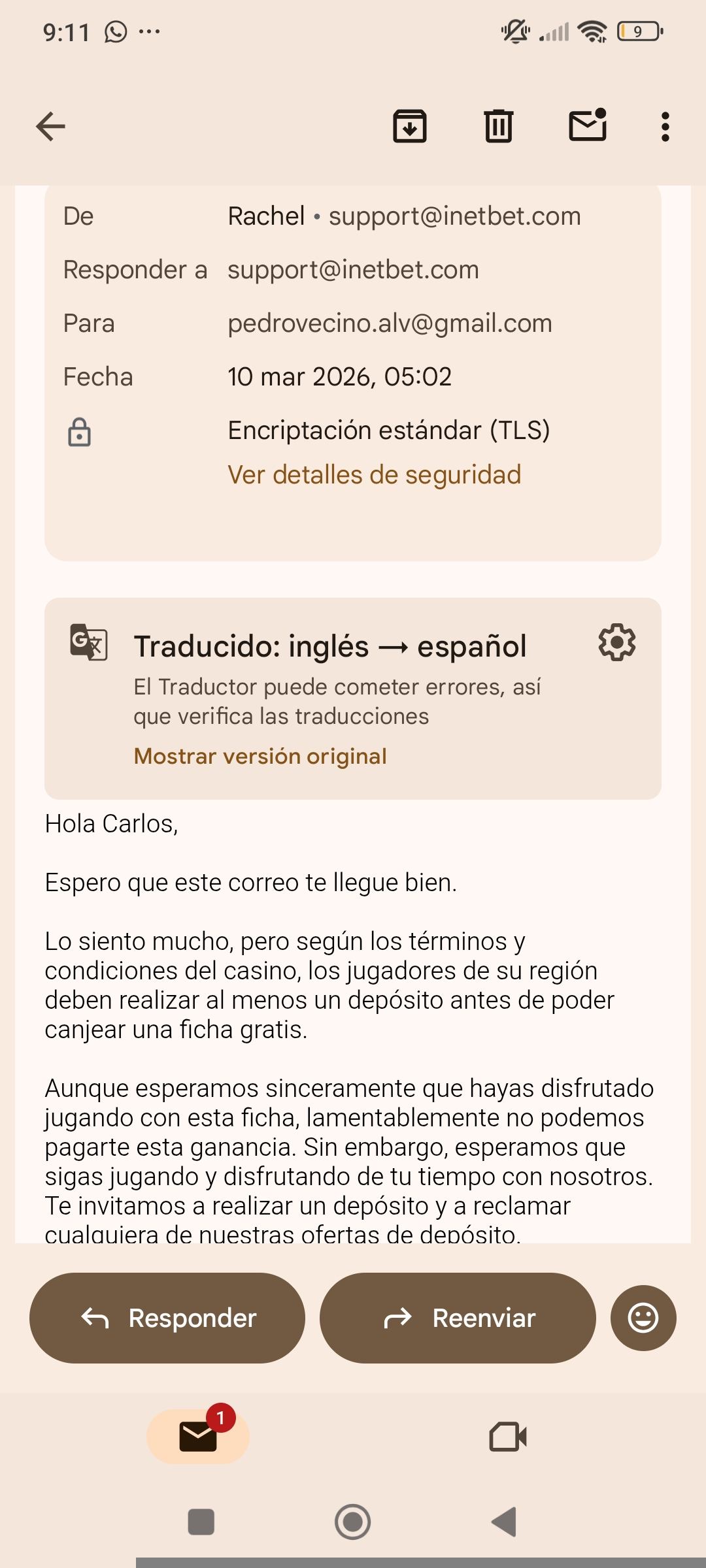Image resolution: width=706 pixels, height=1568 pixels.
Task: Tap the system home button
Action: click(x=353, y=1522)
